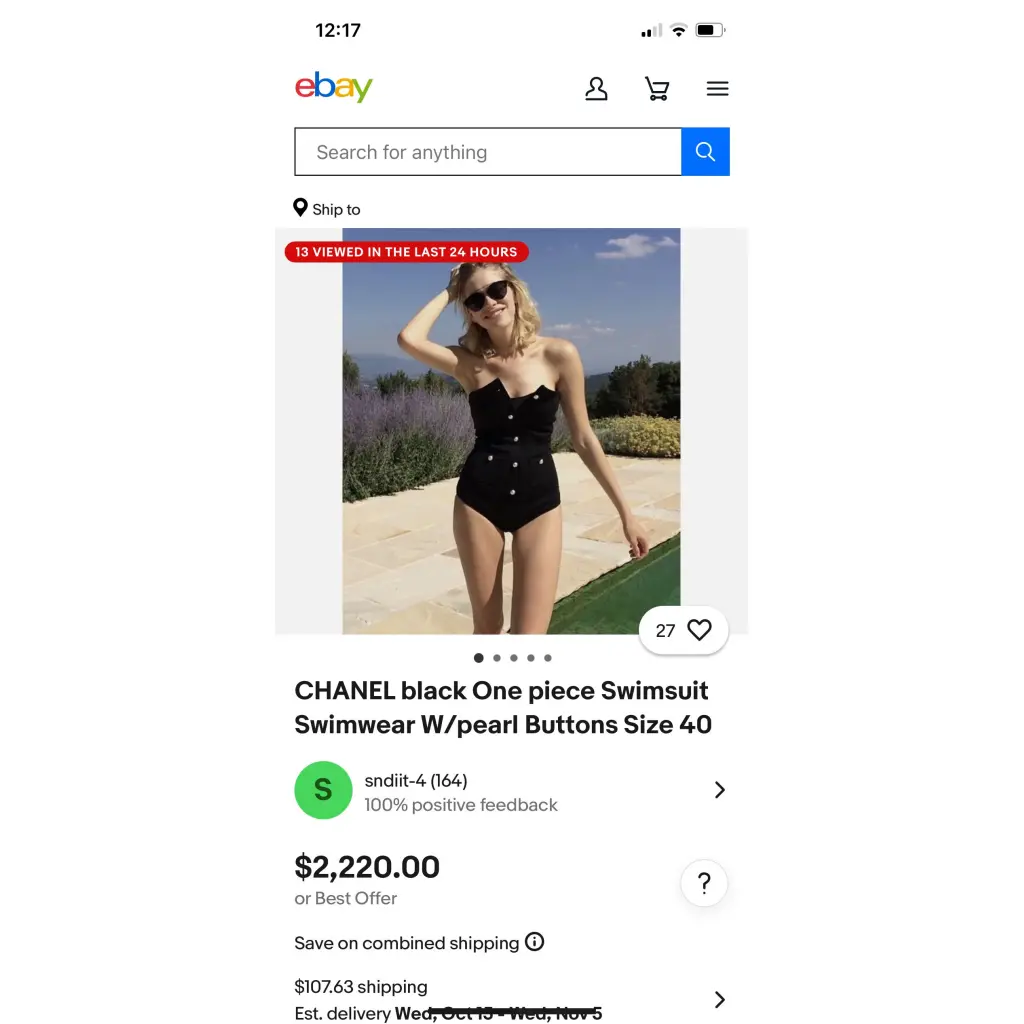Expand shipping and delivery details
1024x1024 pixels.
click(719, 999)
